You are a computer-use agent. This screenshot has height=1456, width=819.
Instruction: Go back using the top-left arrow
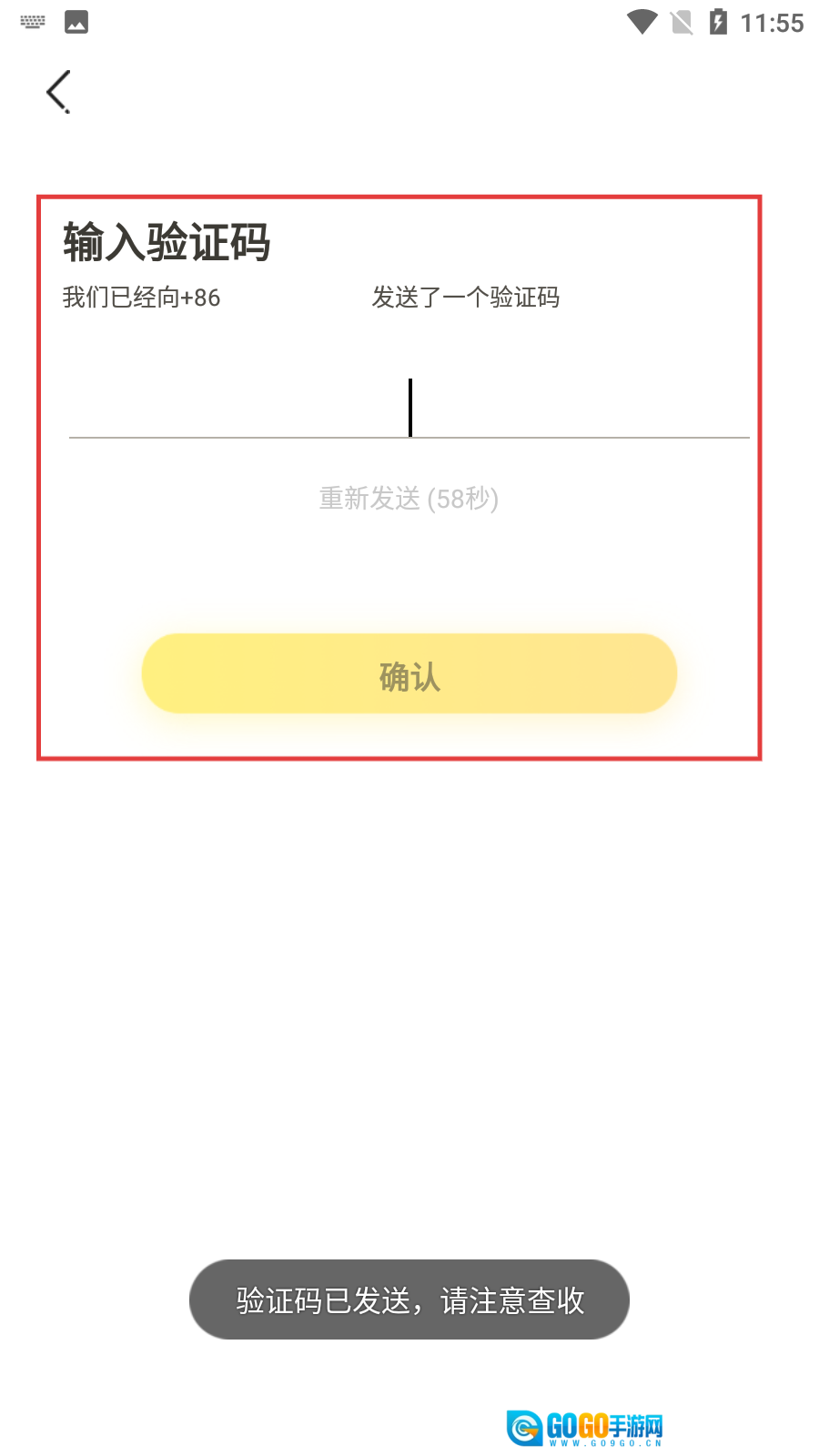[x=58, y=91]
